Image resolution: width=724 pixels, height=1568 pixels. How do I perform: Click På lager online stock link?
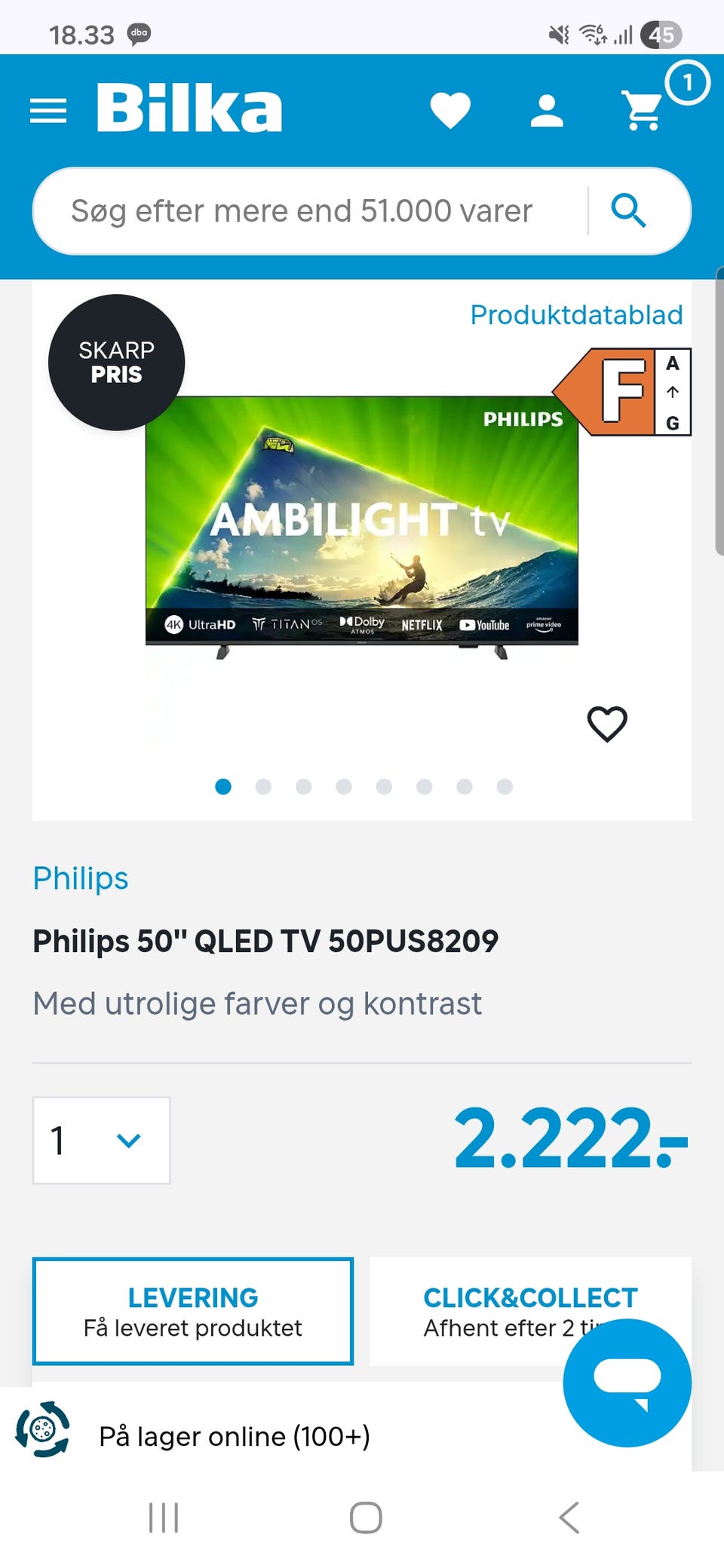[235, 1436]
